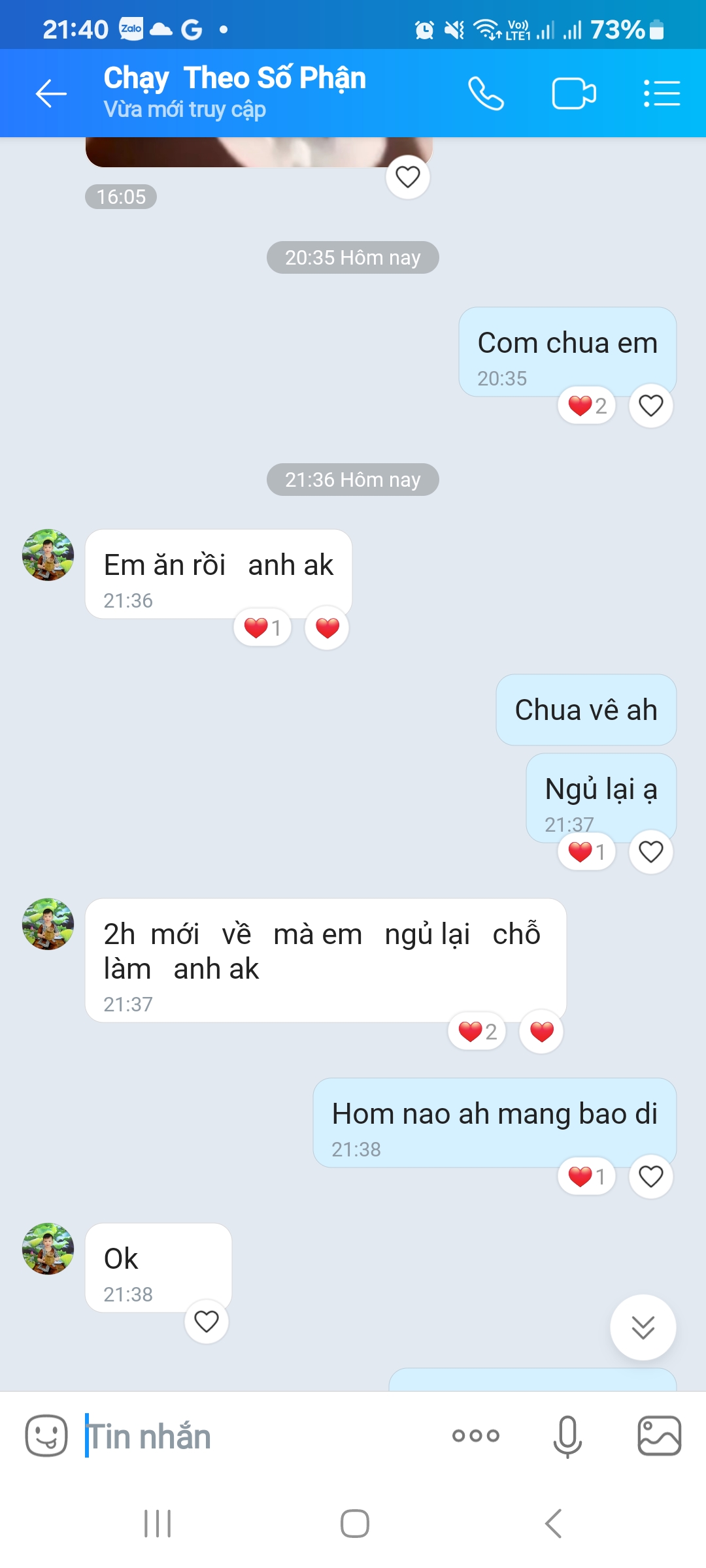View heart reactions on "Com chua em"
Viewport: 706px width, 1568px height.
(x=586, y=406)
